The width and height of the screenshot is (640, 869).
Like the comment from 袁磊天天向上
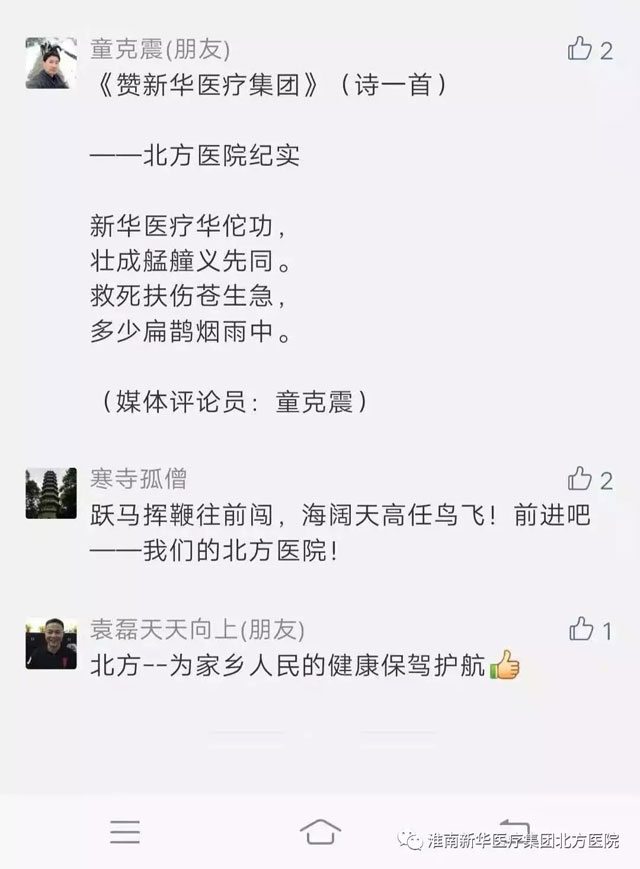point(582,629)
